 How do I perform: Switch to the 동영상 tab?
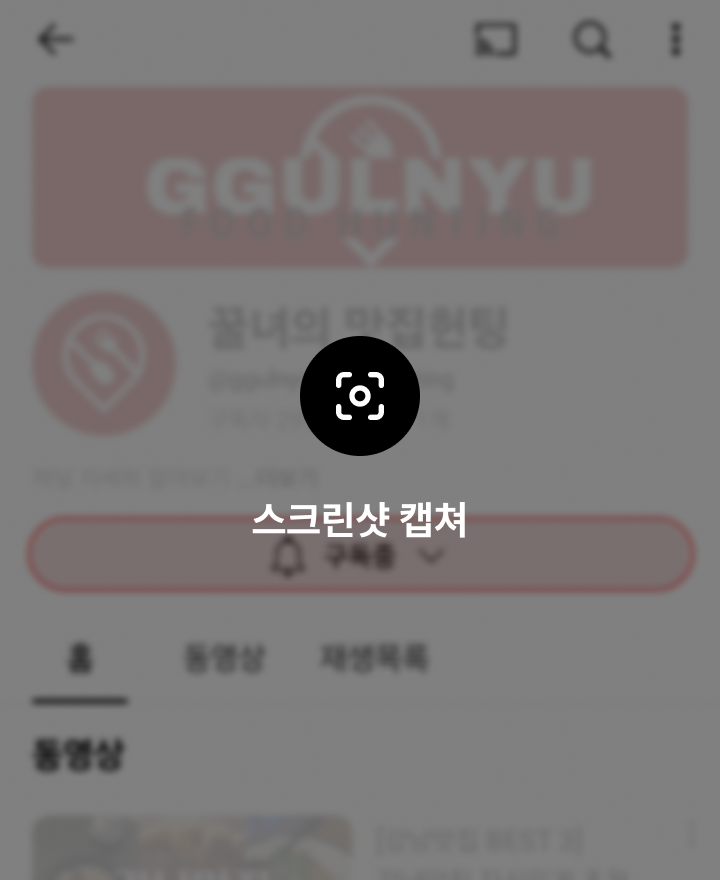click(225, 658)
